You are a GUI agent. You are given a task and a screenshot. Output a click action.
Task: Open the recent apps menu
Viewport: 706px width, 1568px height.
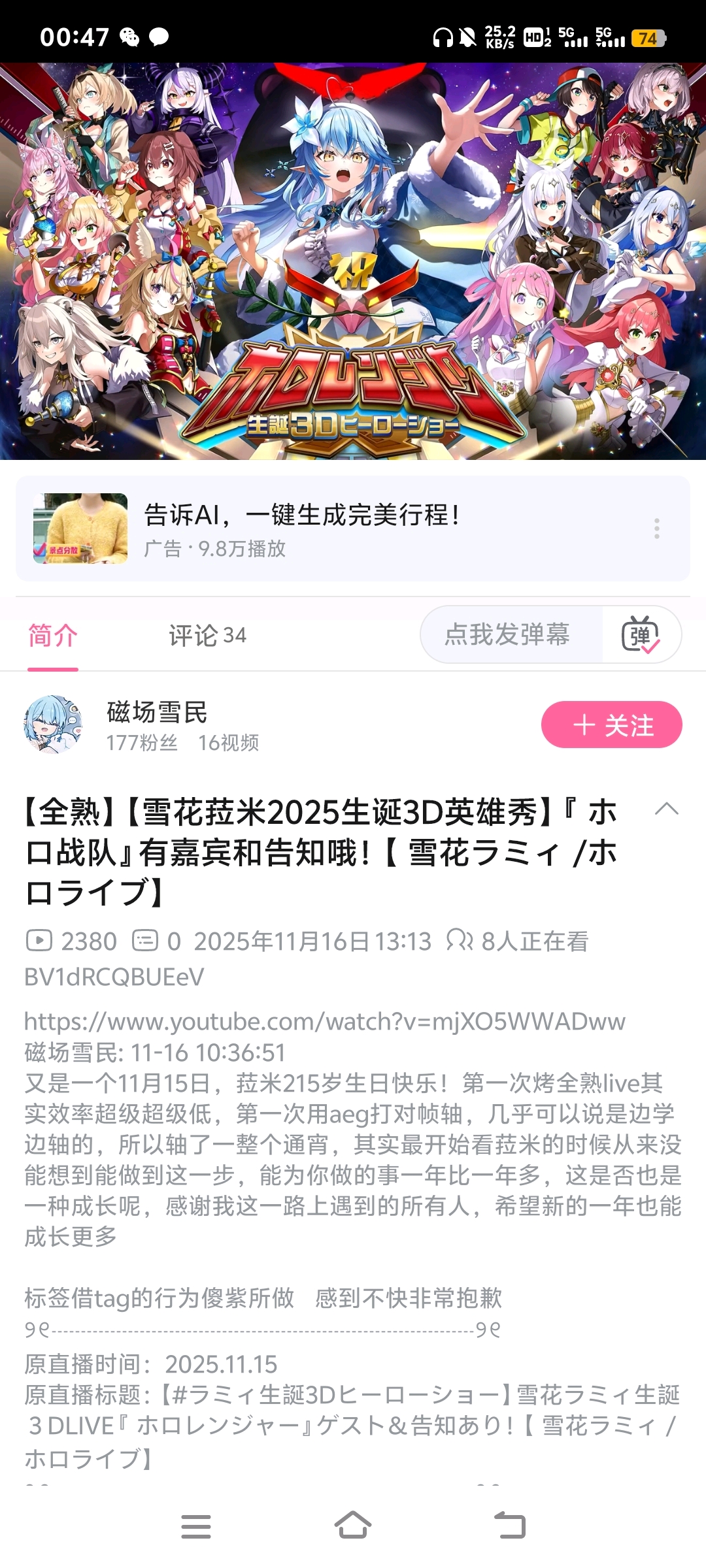point(196,1526)
